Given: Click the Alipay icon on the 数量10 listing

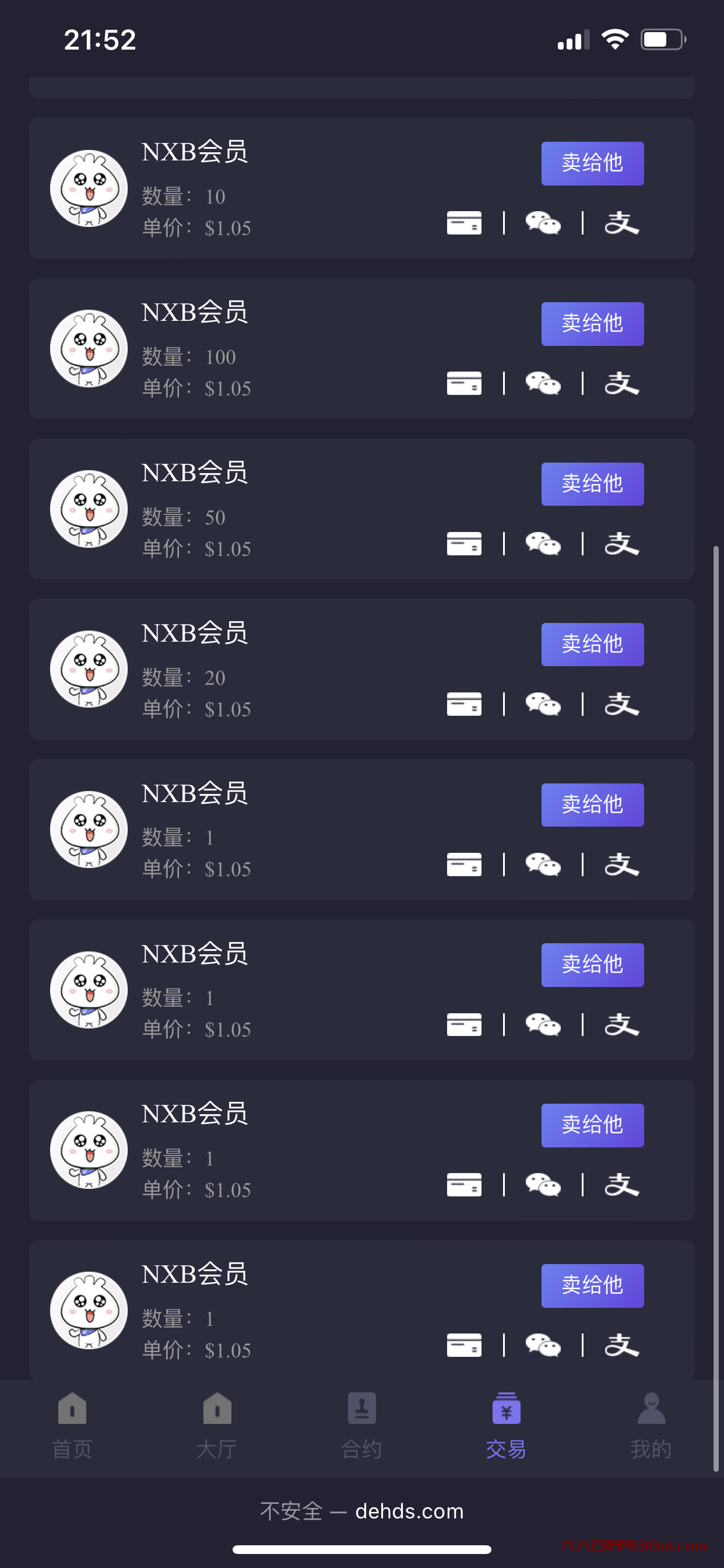Looking at the screenshot, I should point(622,223).
